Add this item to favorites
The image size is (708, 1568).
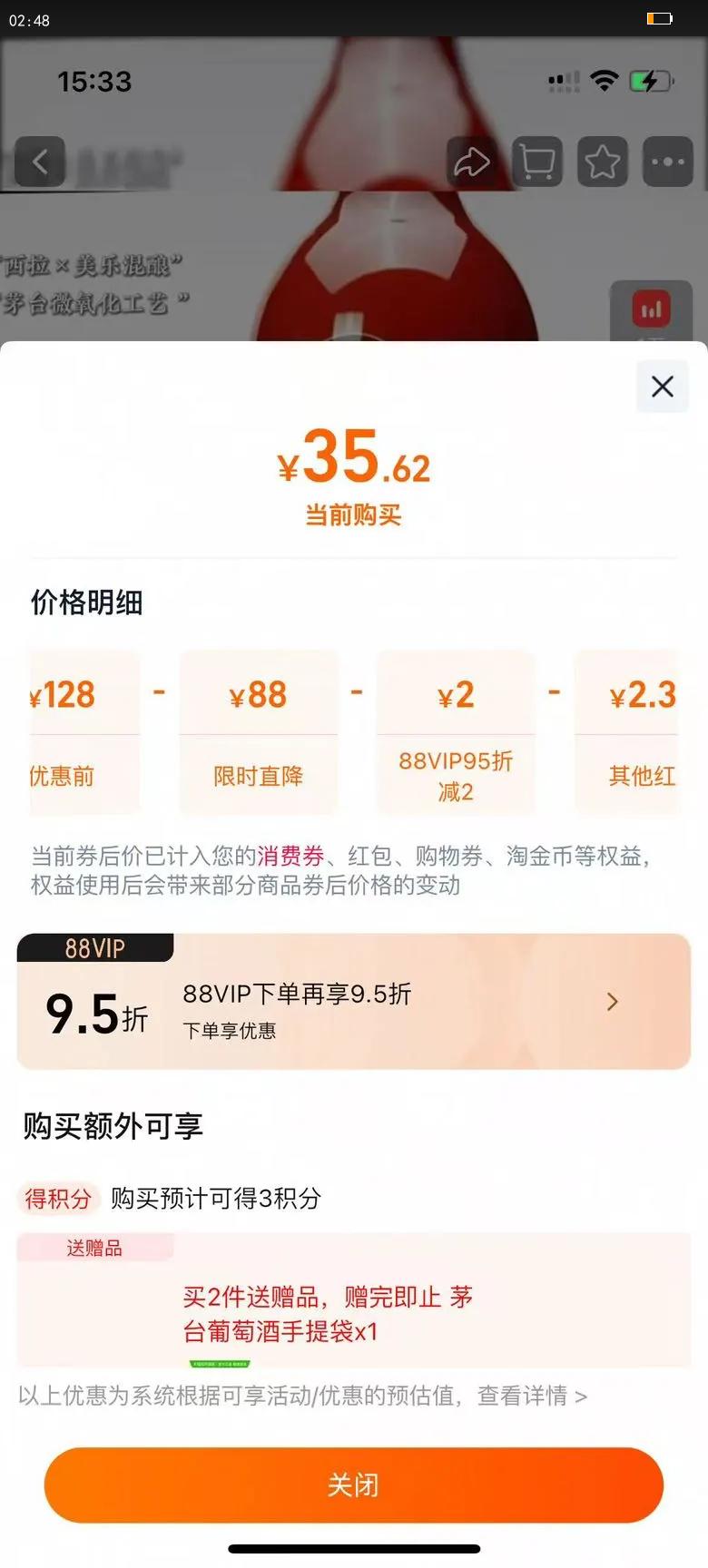pos(603,162)
